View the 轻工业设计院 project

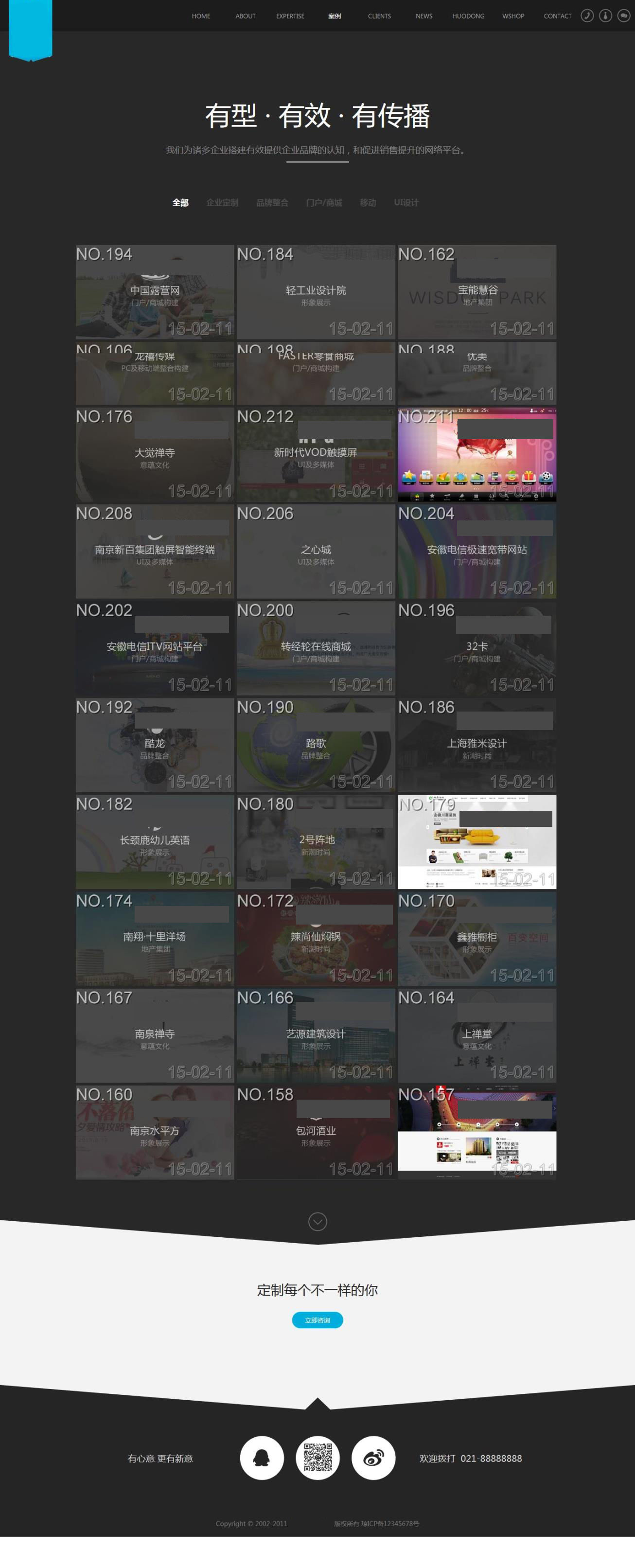point(316,291)
